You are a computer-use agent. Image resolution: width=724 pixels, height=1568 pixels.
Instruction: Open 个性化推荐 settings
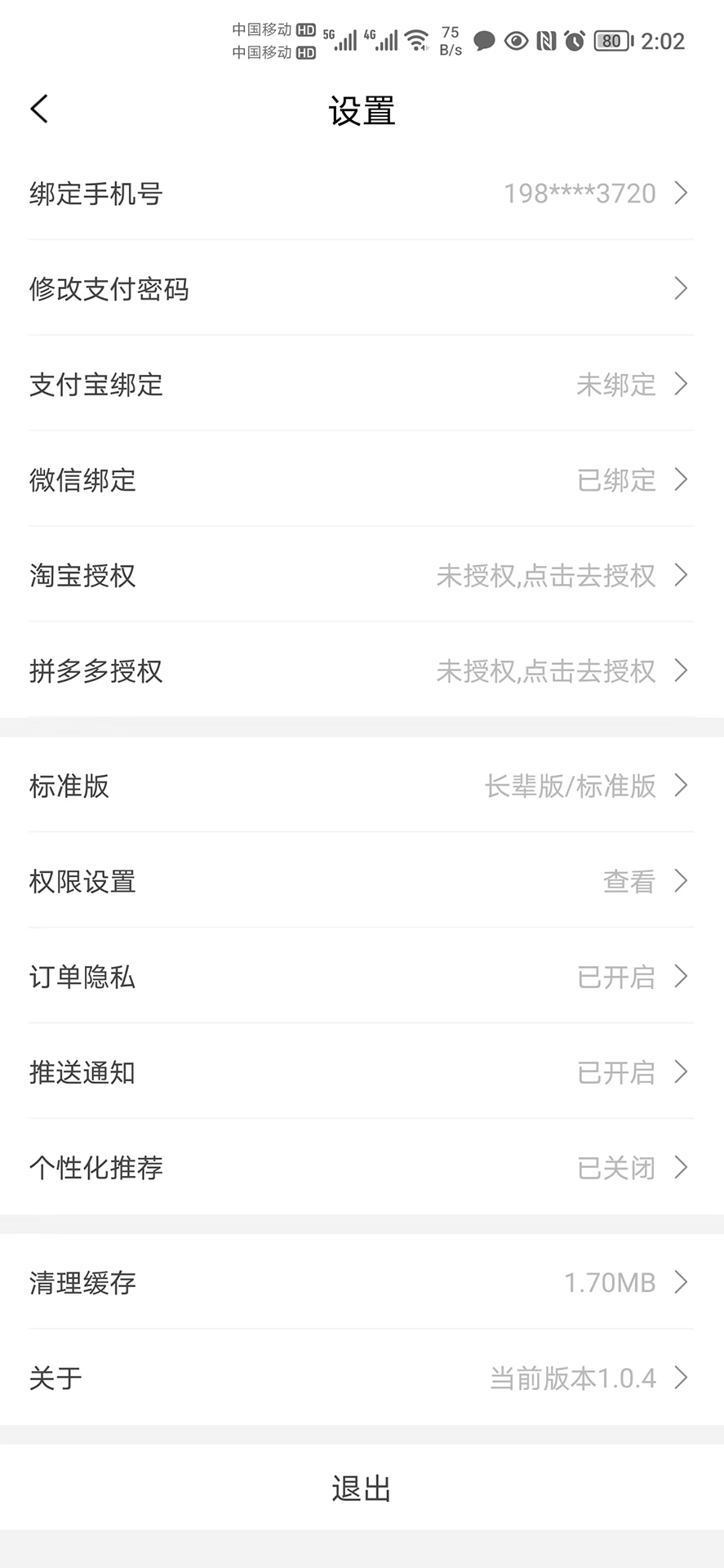point(361,1168)
